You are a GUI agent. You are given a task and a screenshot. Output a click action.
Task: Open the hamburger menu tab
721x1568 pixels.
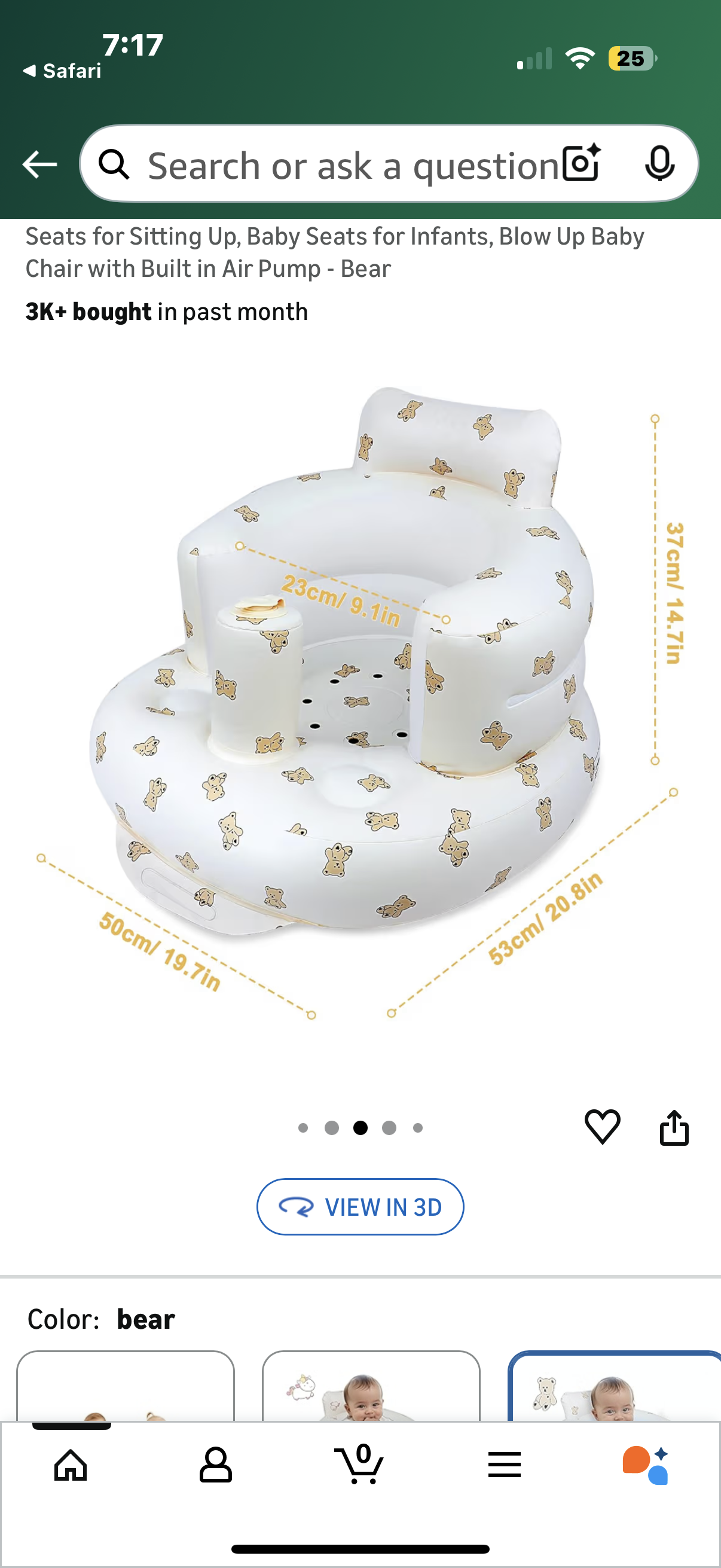coord(504,1464)
